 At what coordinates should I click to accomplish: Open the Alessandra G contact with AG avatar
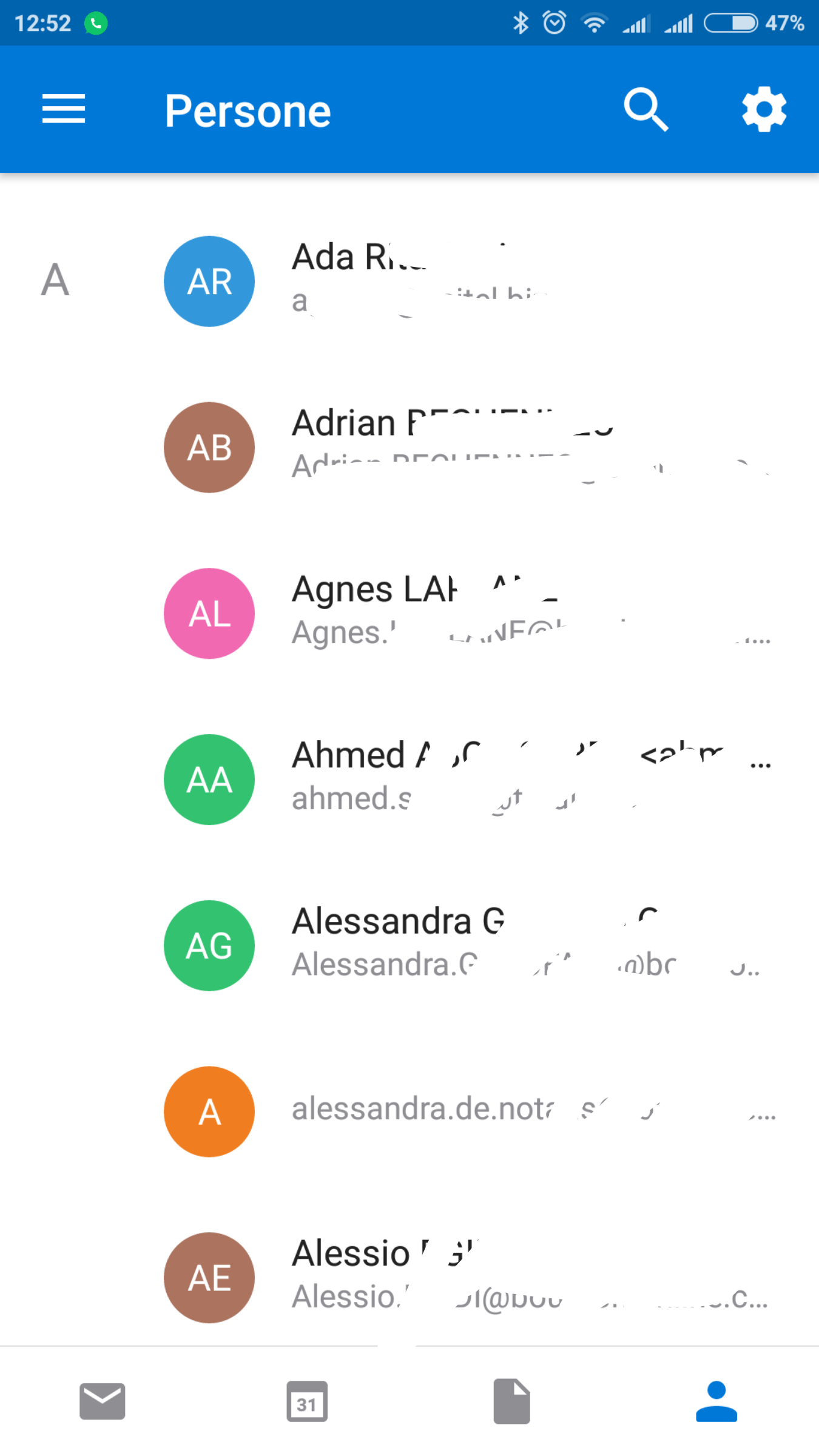(x=409, y=946)
